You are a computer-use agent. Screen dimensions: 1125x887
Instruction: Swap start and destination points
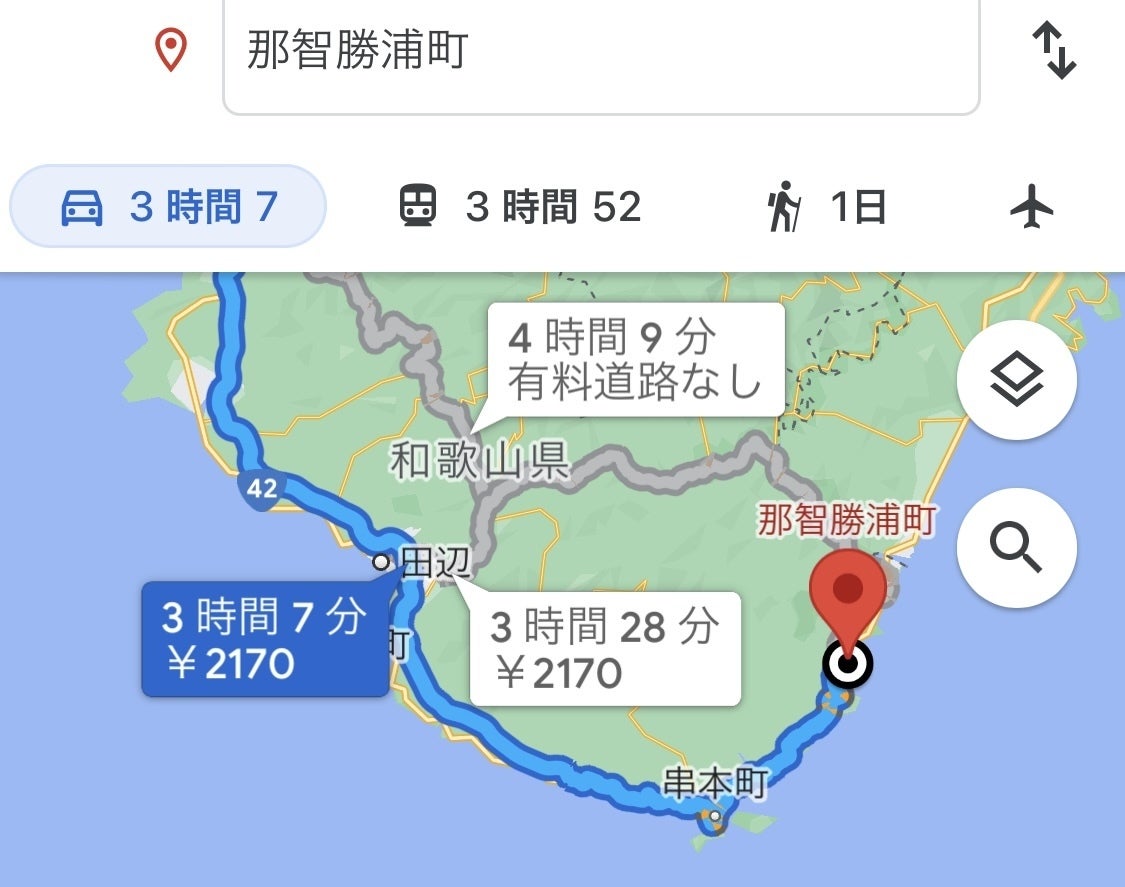1054,51
